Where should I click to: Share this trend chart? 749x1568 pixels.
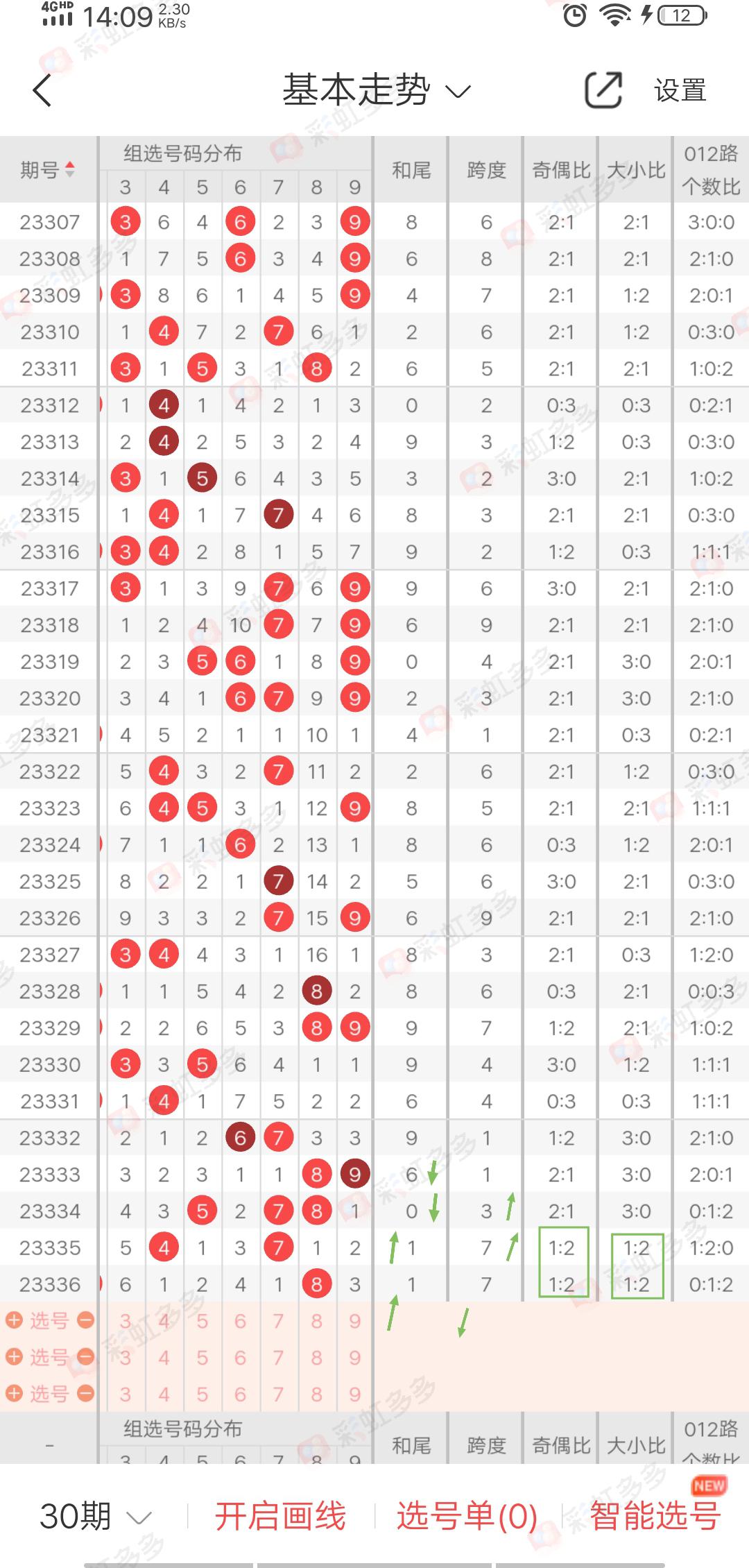[603, 90]
